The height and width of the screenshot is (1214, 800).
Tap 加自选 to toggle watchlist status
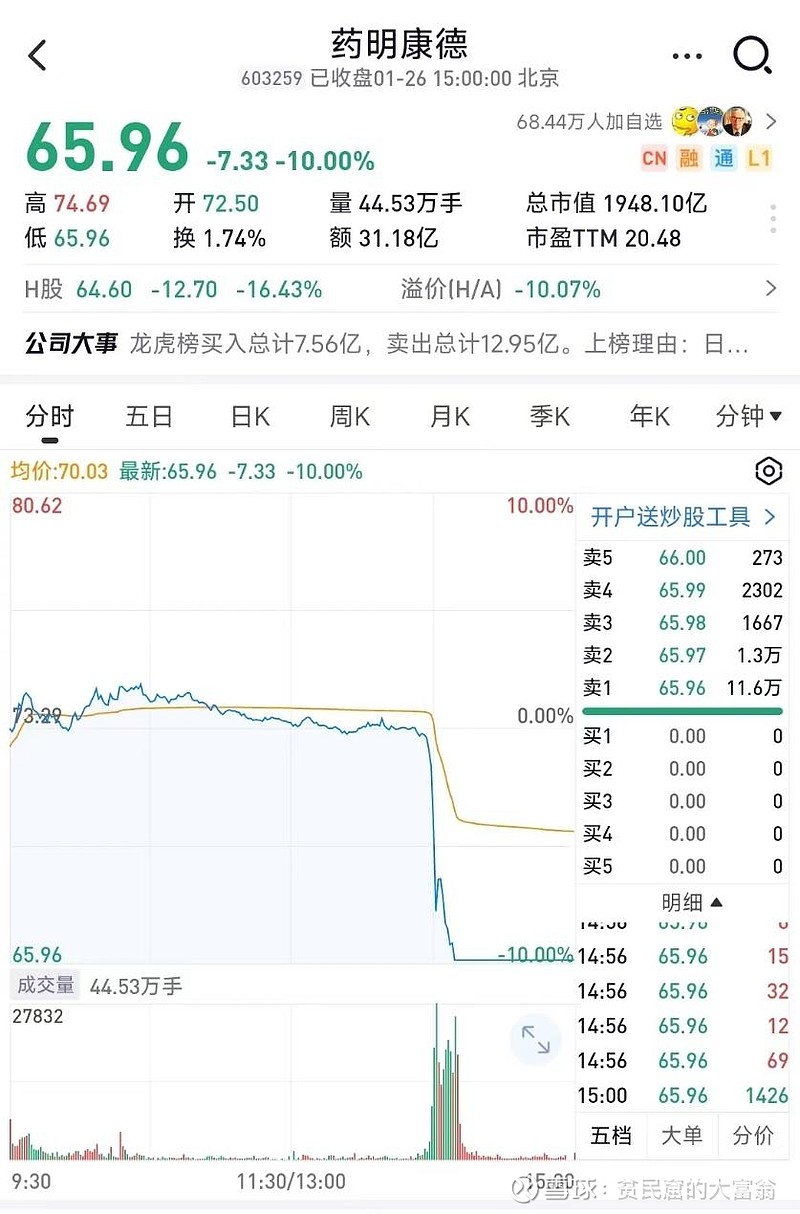pos(635,121)
